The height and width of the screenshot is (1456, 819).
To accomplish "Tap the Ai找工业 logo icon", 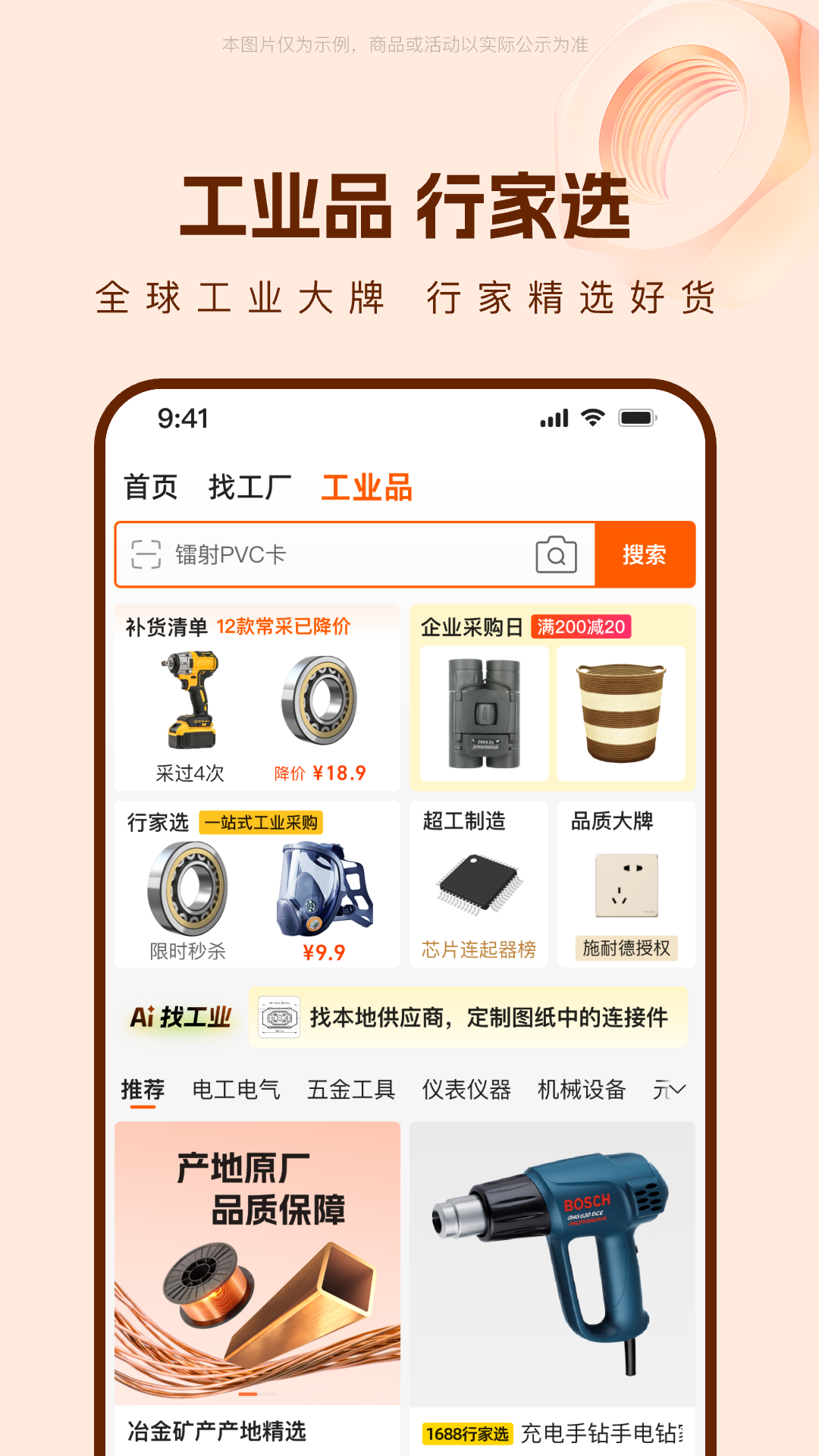I will (x=182, y=1018).
